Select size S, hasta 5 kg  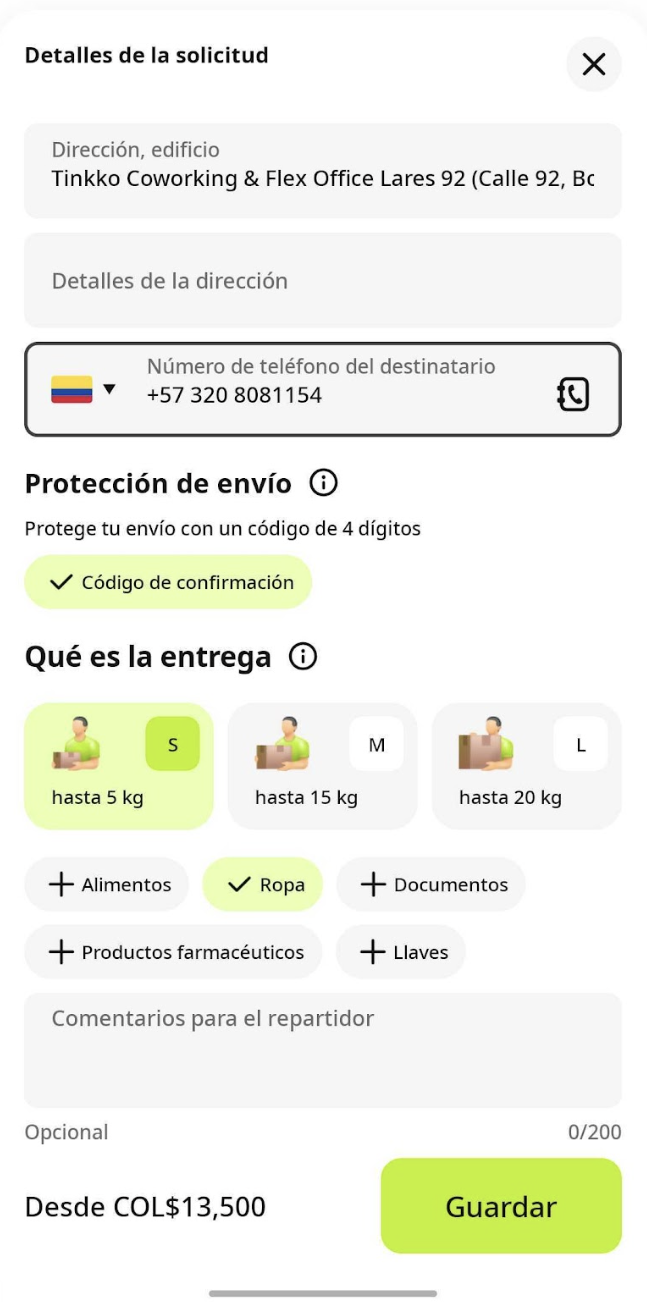pos(119,766)
